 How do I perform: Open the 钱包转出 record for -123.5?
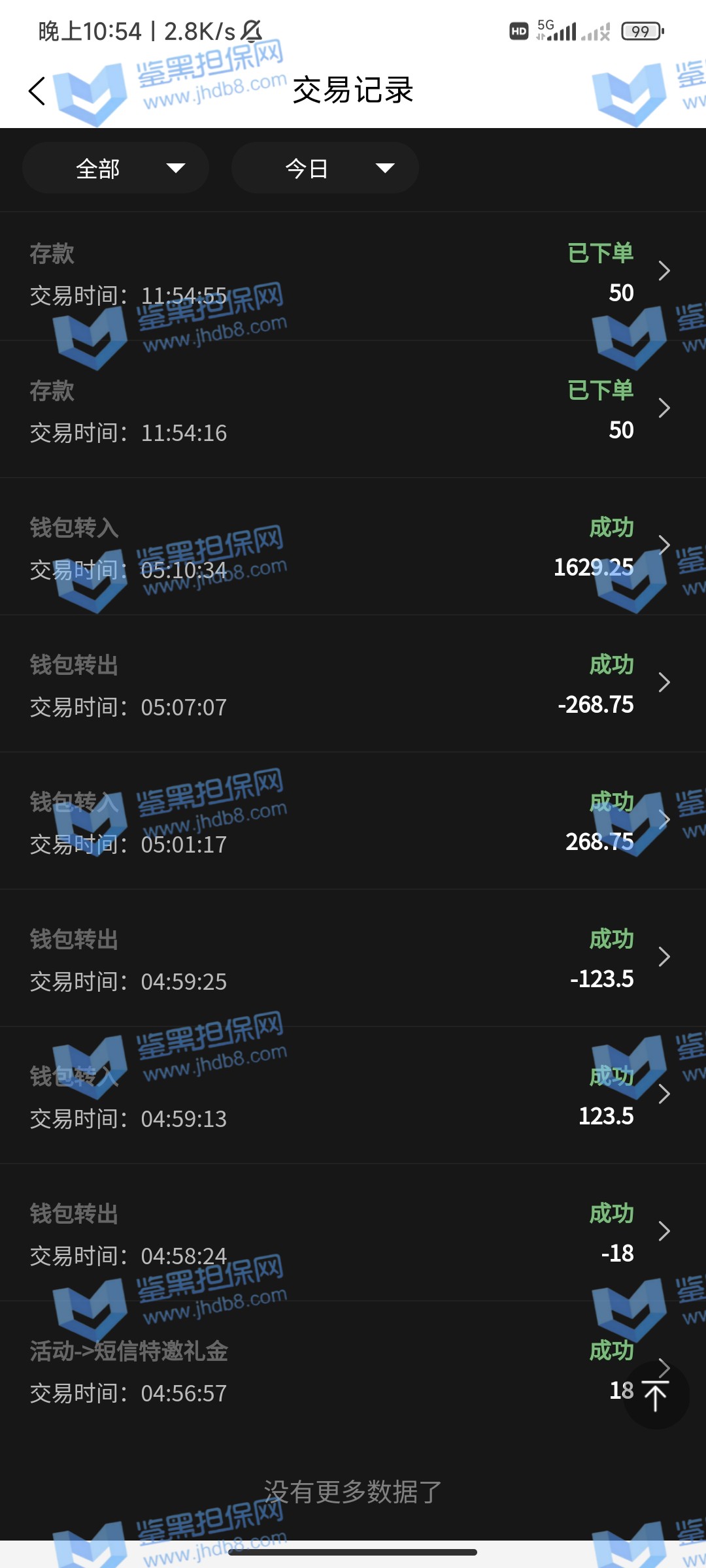tap(353, 959)
